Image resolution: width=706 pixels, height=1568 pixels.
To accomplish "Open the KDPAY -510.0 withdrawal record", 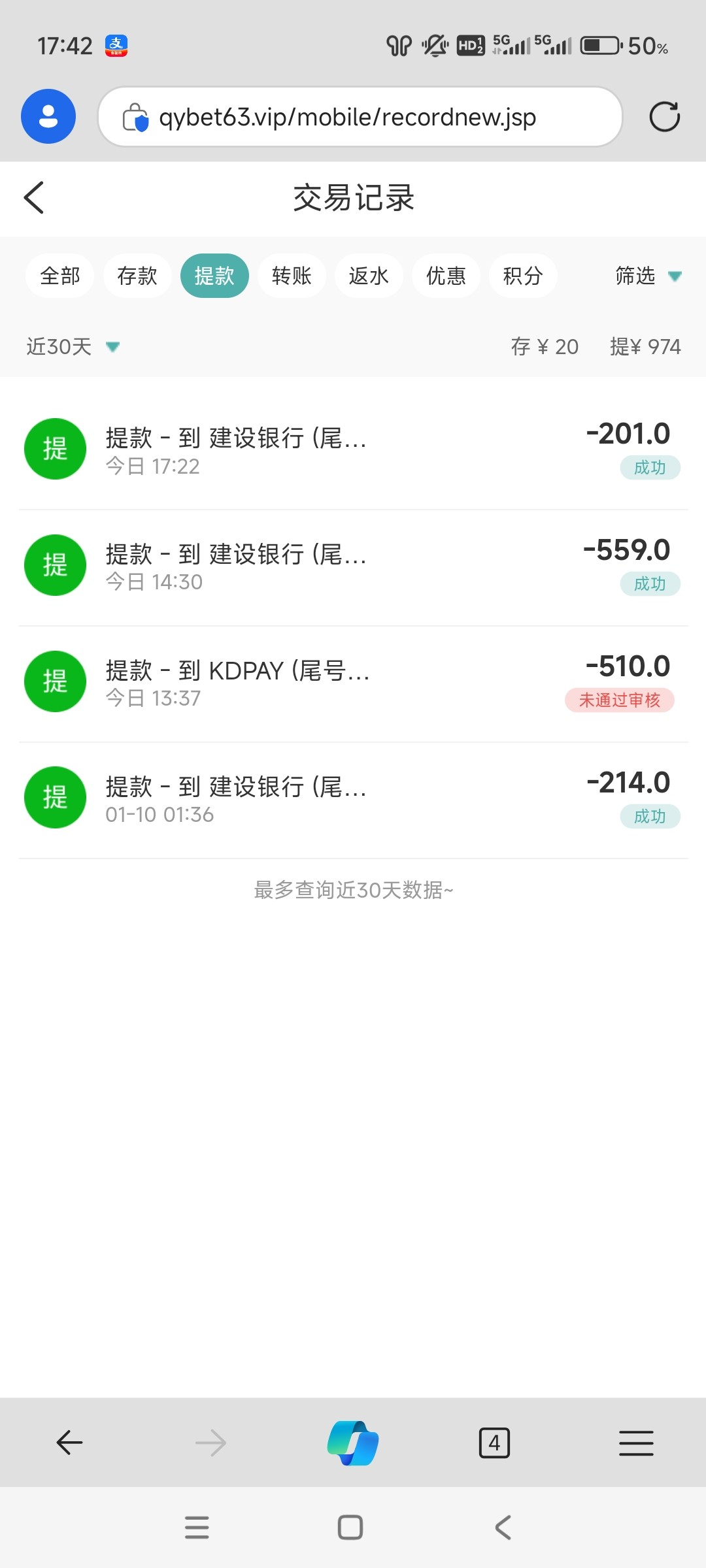I will click(353, 682).
